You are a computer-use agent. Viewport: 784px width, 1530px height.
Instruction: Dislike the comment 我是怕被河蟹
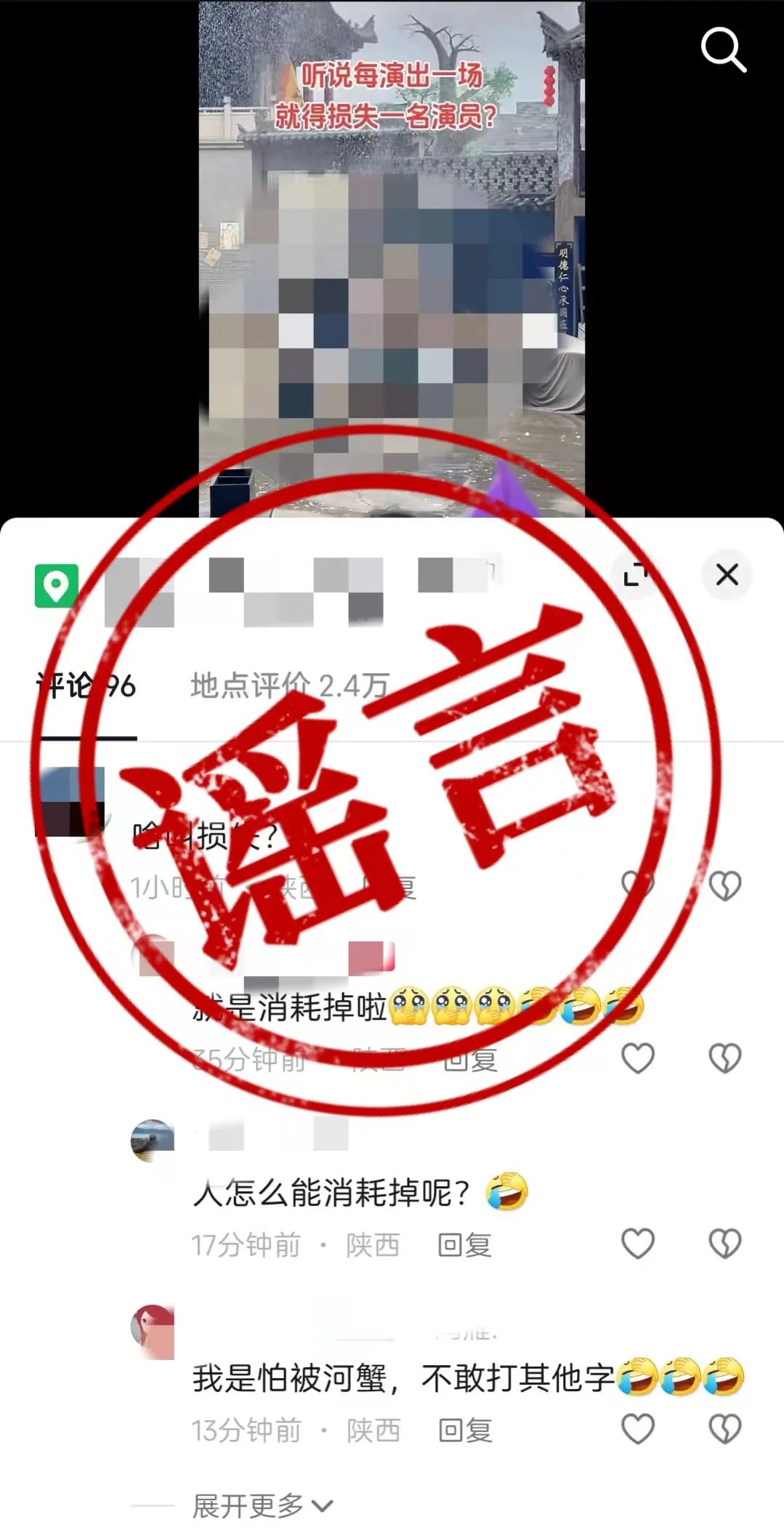pos(724,1429)
